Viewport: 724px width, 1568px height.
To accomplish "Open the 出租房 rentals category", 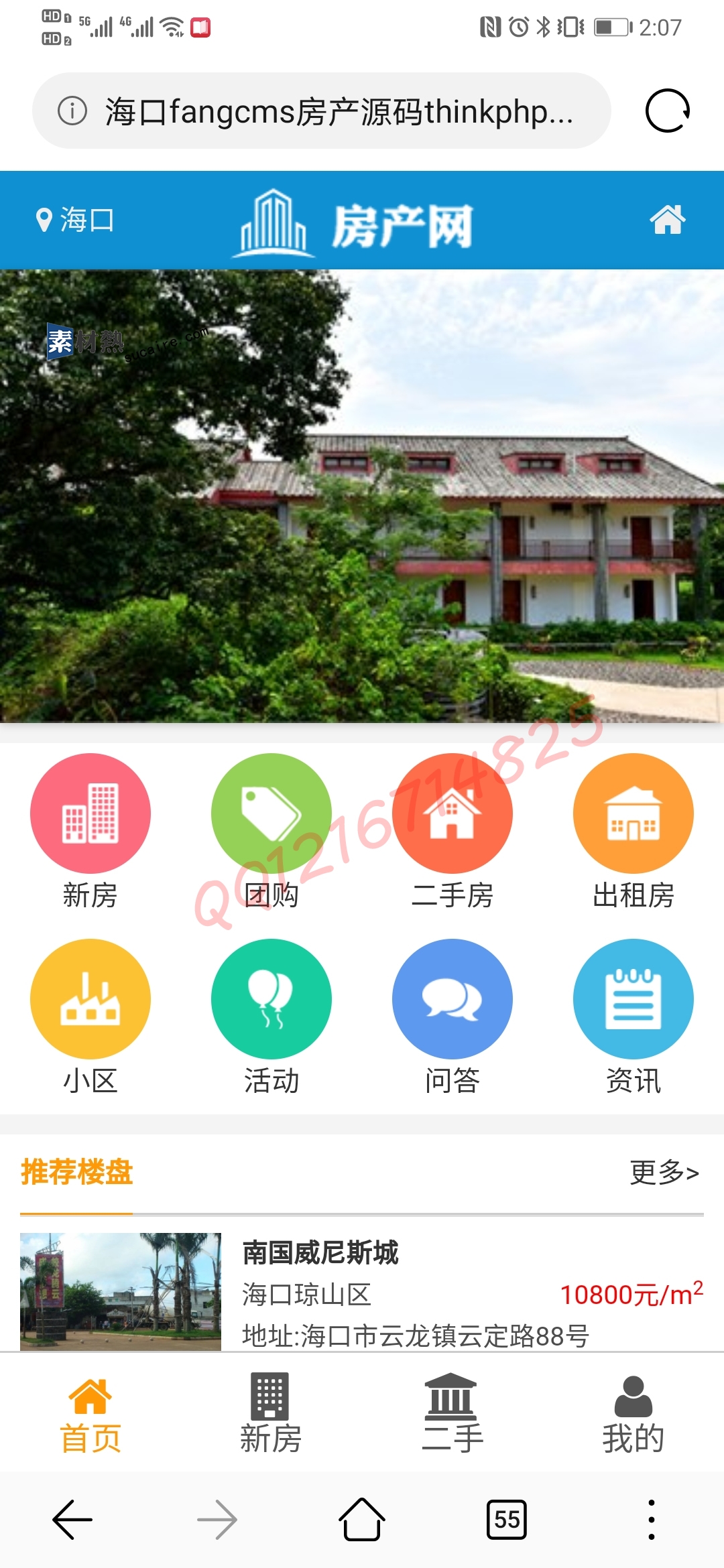I will click(x=633, y=813).
